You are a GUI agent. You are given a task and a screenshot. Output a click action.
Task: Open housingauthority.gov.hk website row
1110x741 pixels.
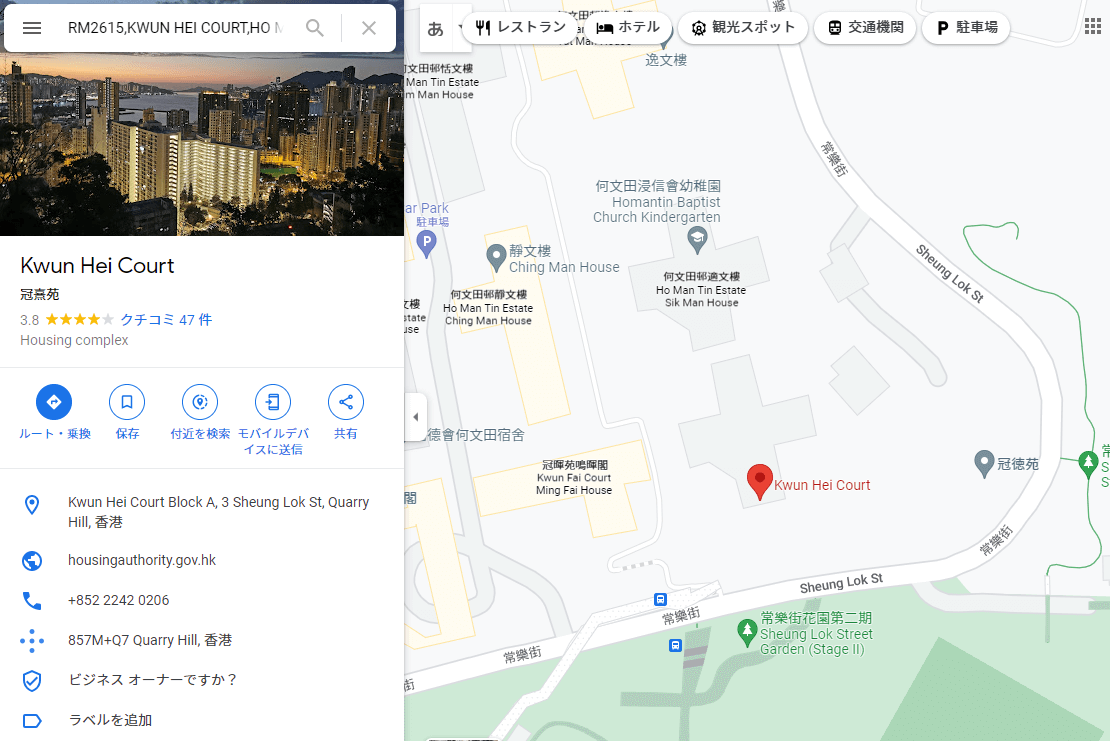pos(142,560)
